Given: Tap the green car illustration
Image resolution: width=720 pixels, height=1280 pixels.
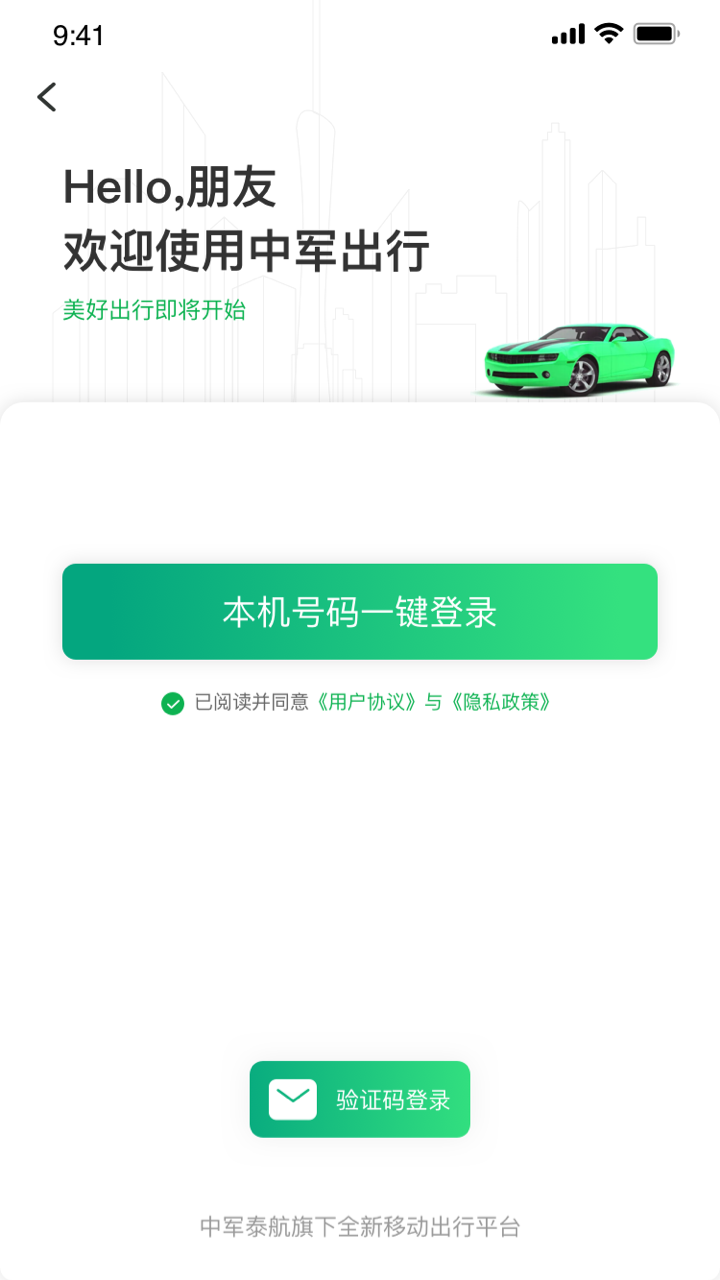Looking at the screenshot, I should pyautogui.click(x=578, y=357).
